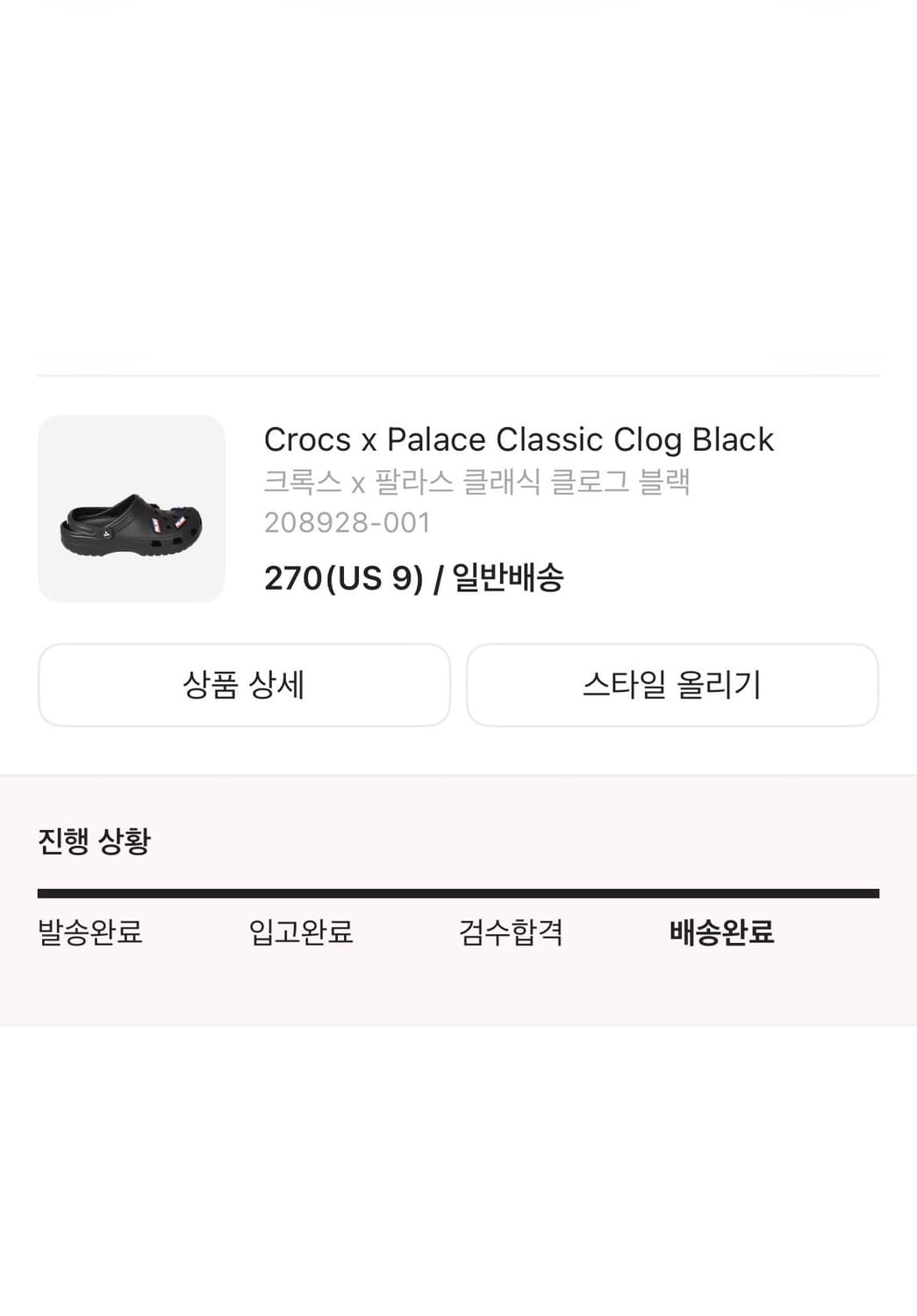
Task: Select the 발송완료 progress step
Action: (x=90, y=933)
